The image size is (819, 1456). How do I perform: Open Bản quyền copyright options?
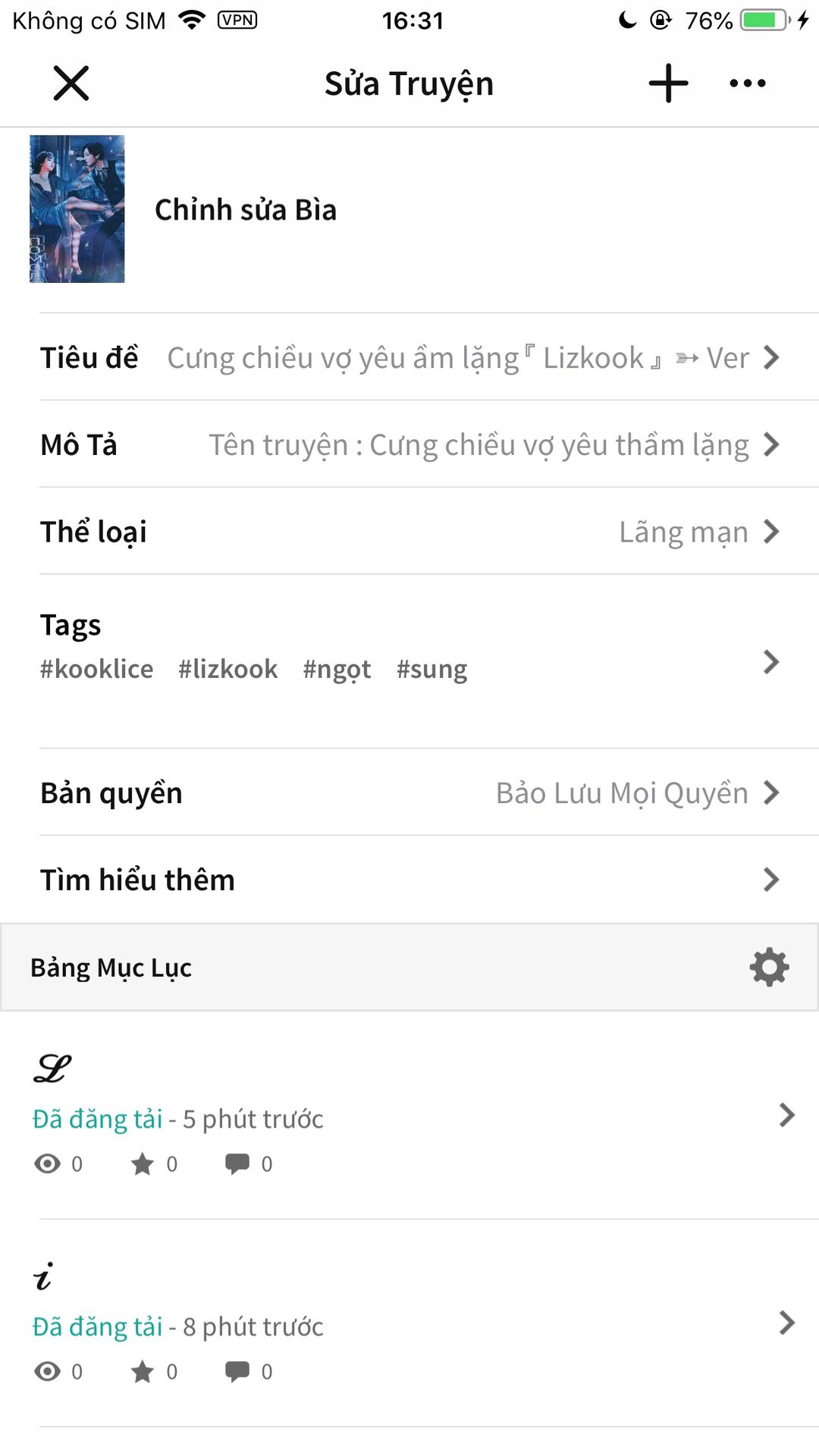(x=409, y=792)
